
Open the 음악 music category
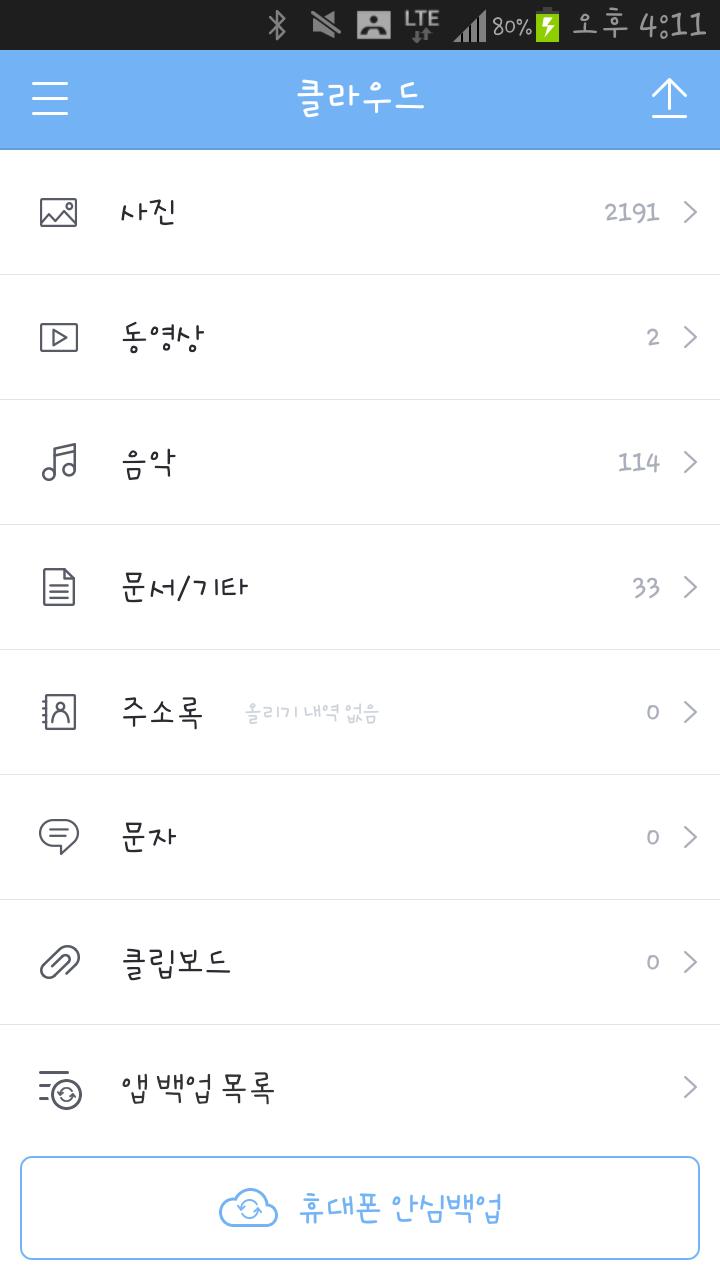(360, 462)
